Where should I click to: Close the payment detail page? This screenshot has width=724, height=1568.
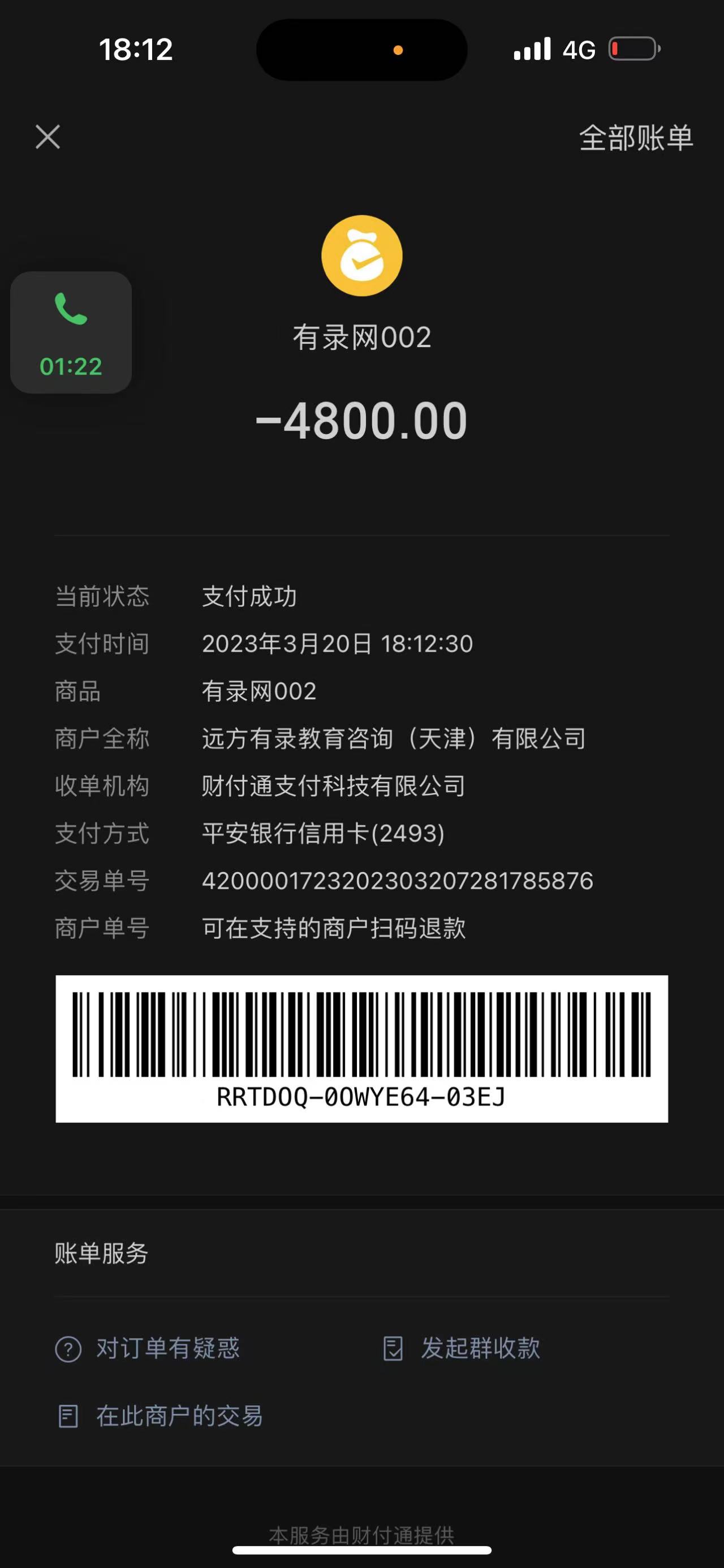[x=48, y=137]
